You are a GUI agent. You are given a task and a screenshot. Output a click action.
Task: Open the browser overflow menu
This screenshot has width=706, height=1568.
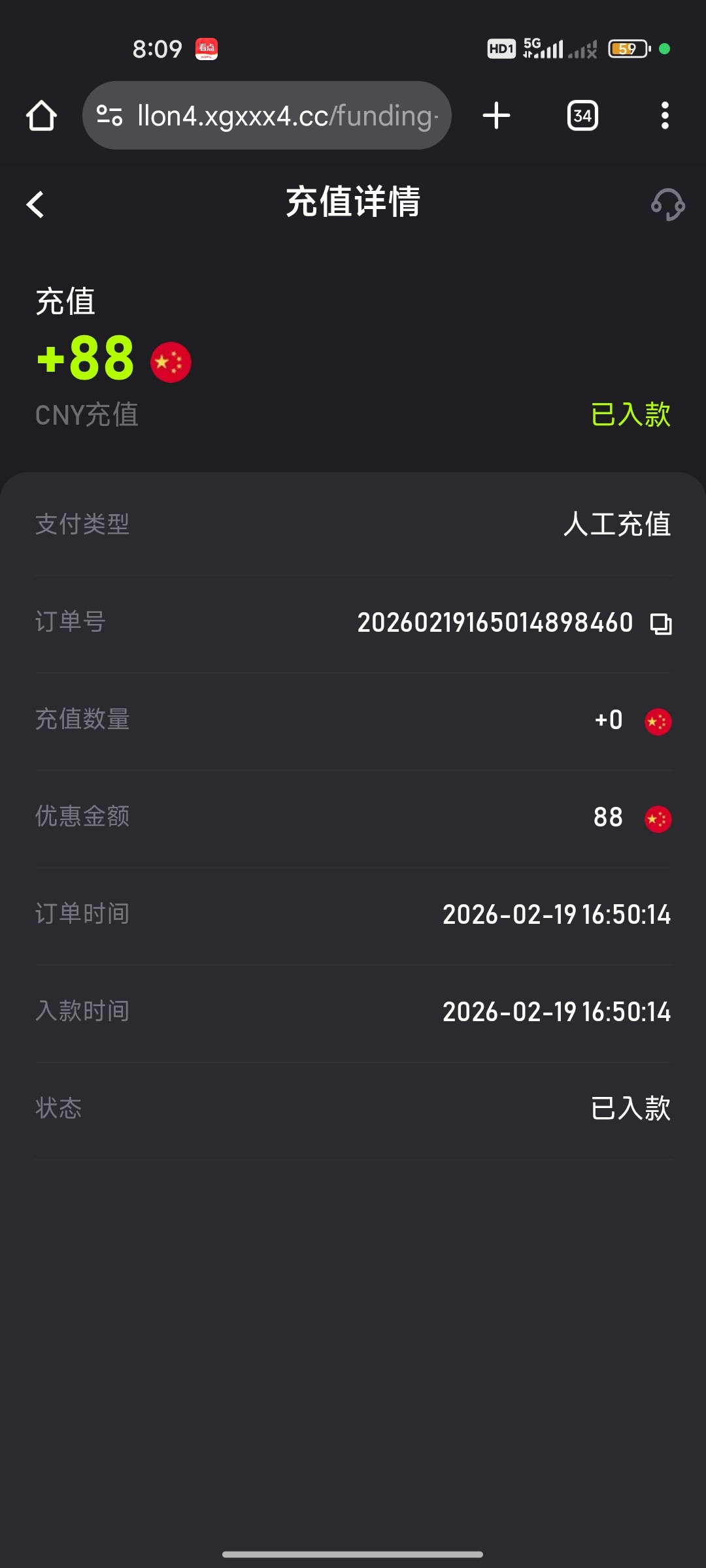(x=665, y=116)
